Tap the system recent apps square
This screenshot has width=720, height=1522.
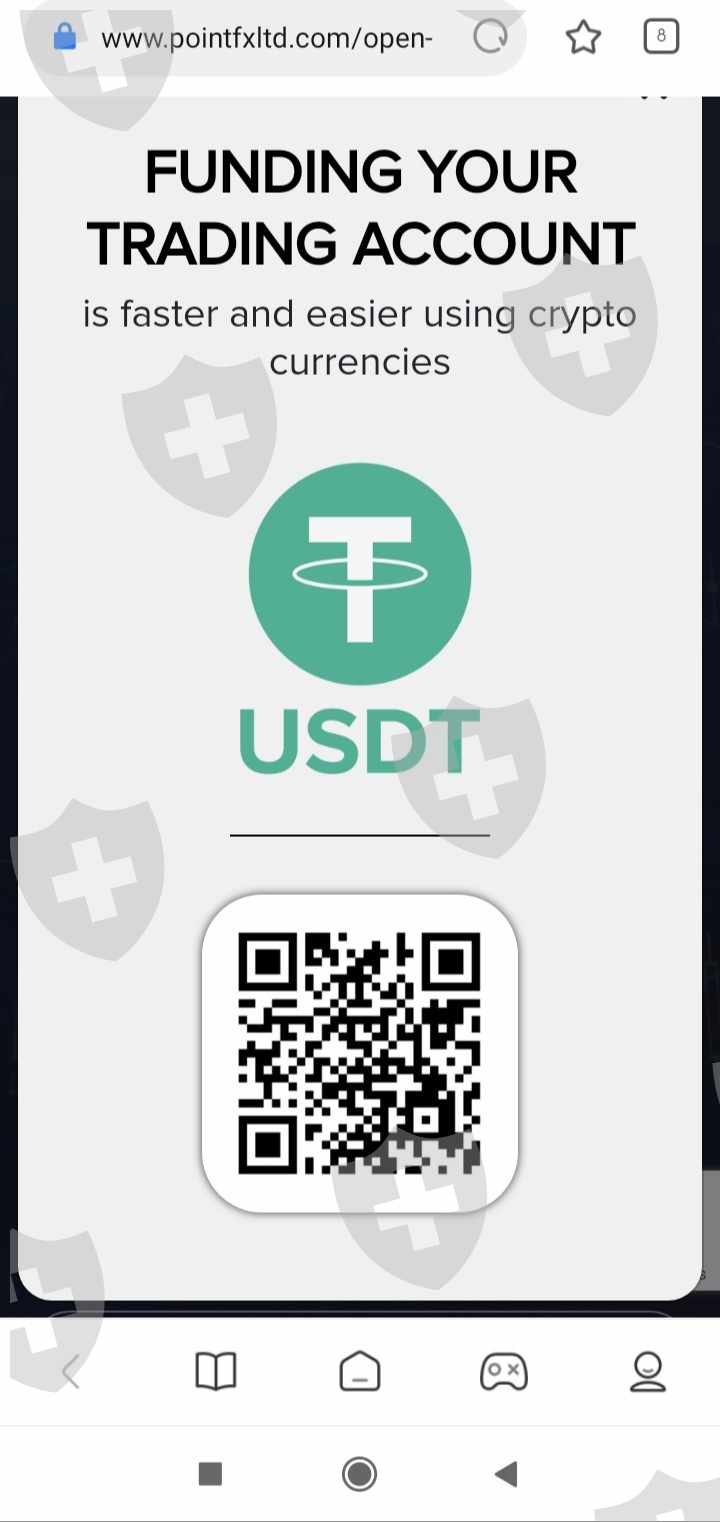[x=210, y=1474]
